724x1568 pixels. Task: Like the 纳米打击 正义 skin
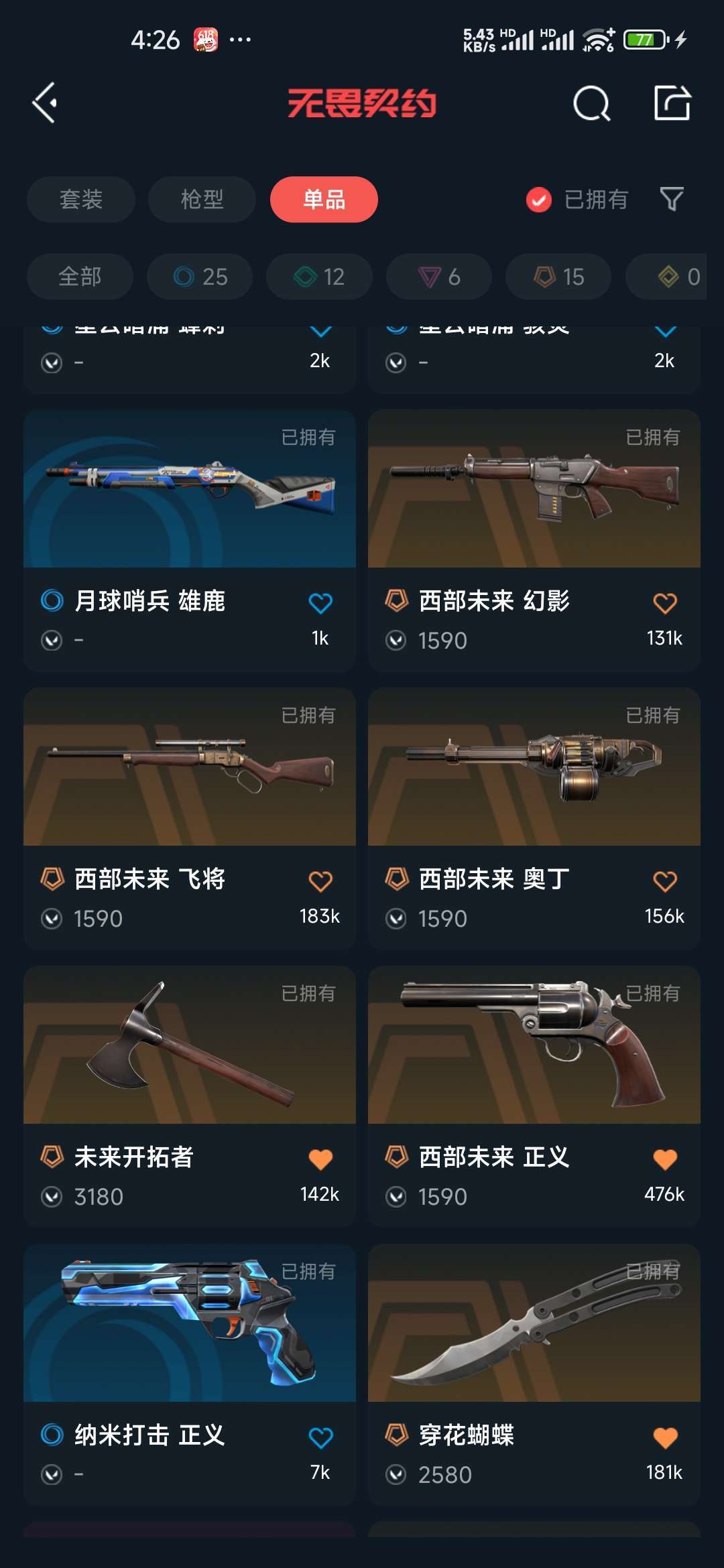tap(320, 1437)
